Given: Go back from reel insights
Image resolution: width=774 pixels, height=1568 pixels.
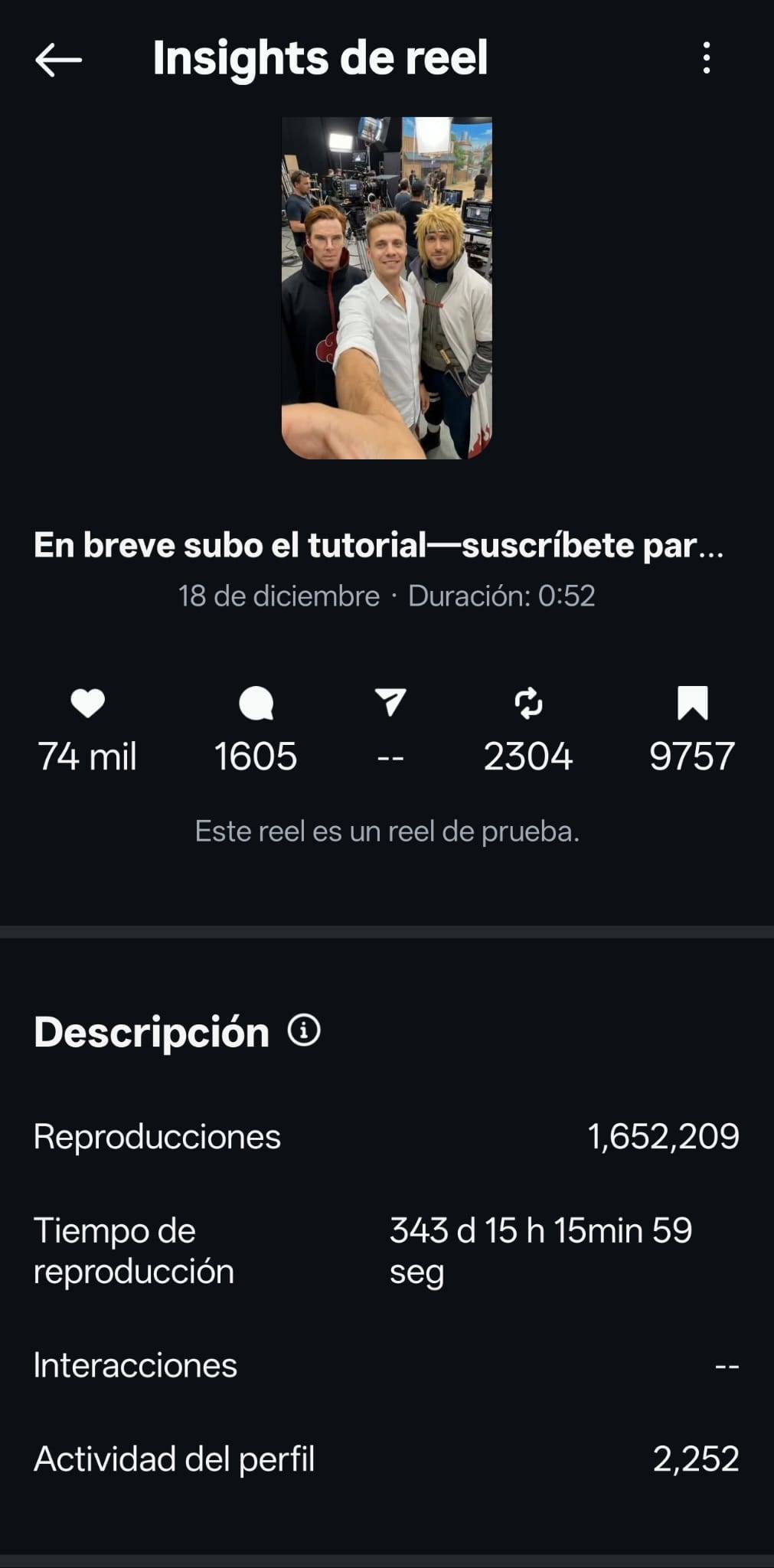Looking at the screenshot, I should (x=58, y=59).
